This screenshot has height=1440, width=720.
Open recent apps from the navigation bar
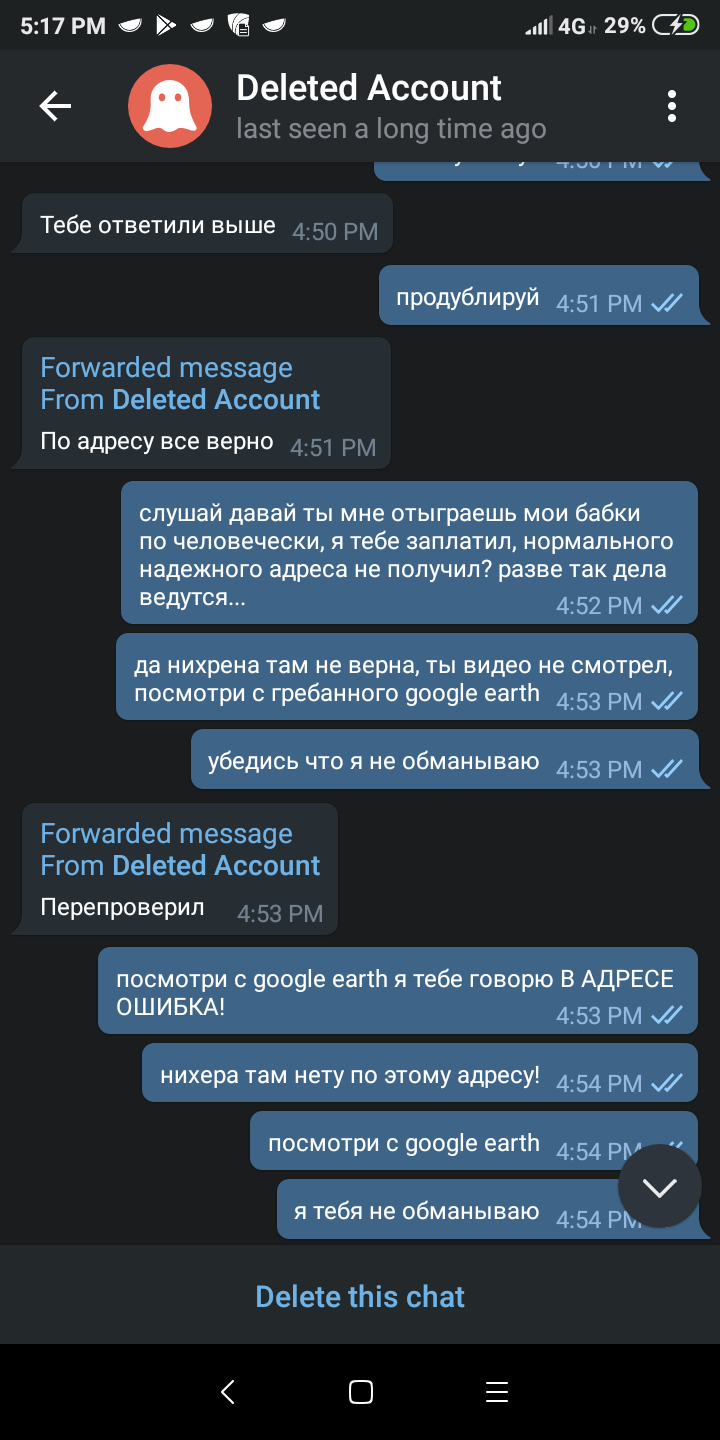496,1392
